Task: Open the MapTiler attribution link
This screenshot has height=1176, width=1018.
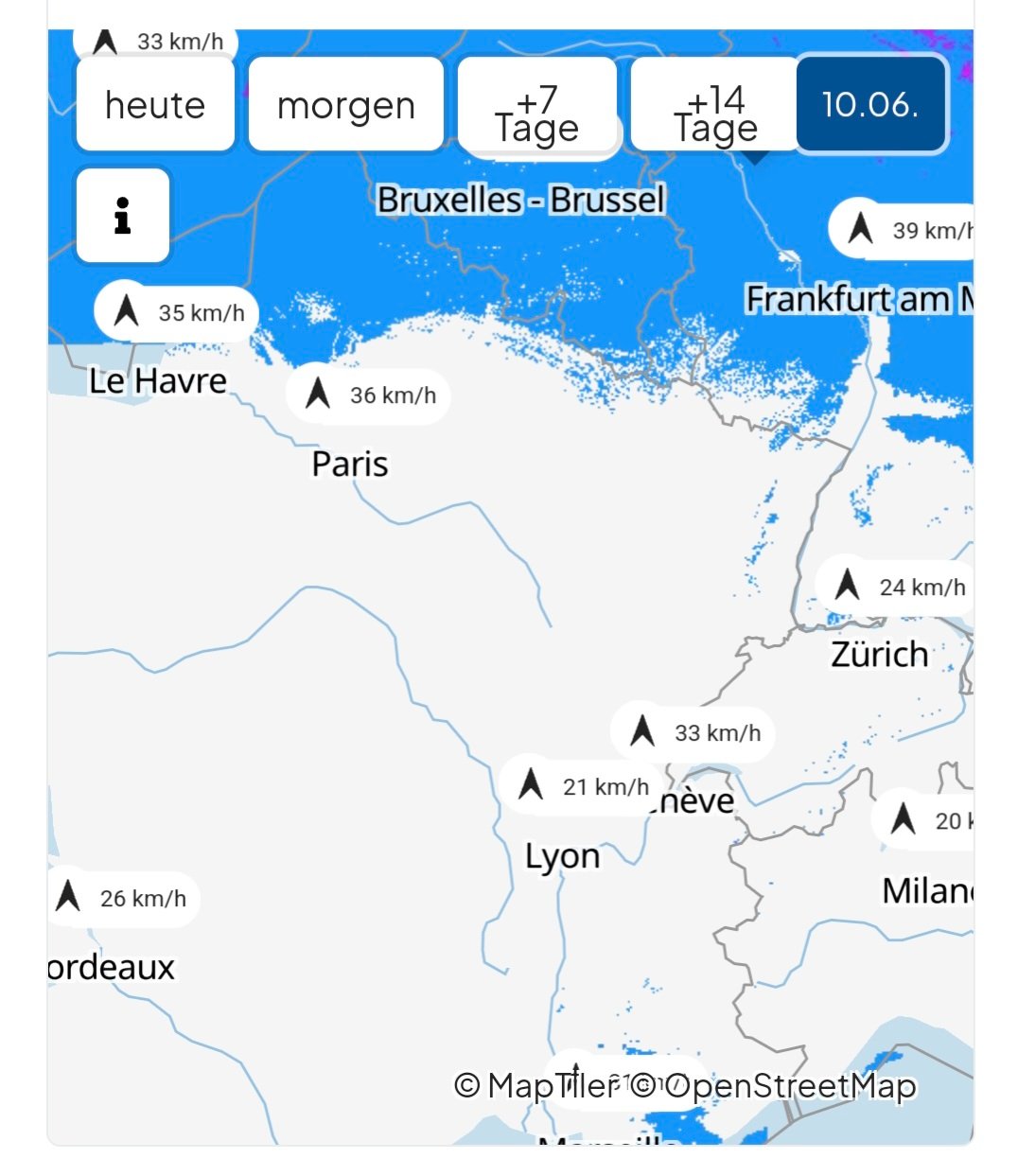Action: click(535, 1085)
